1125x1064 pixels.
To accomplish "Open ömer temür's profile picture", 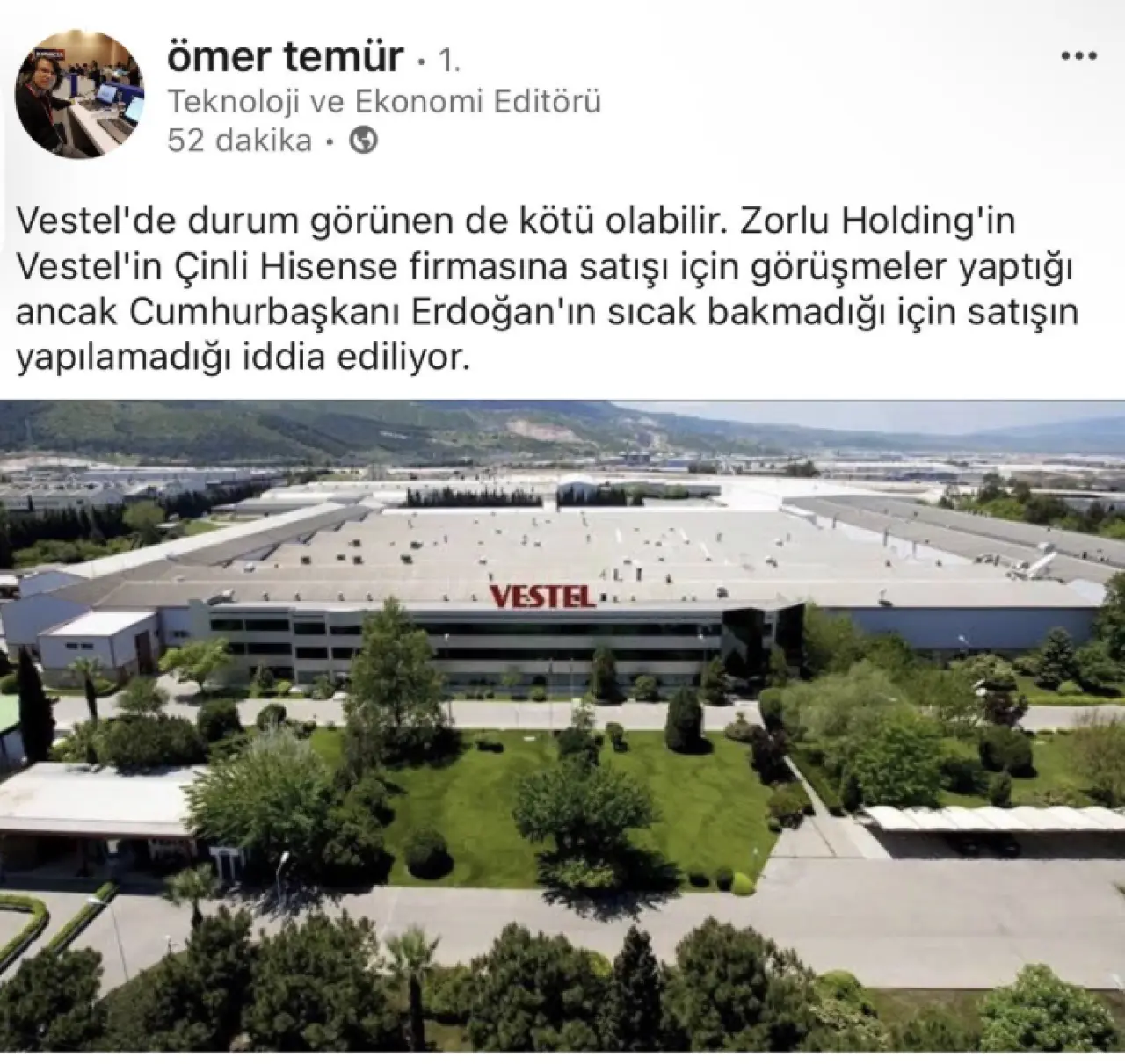I will [80, 94].
